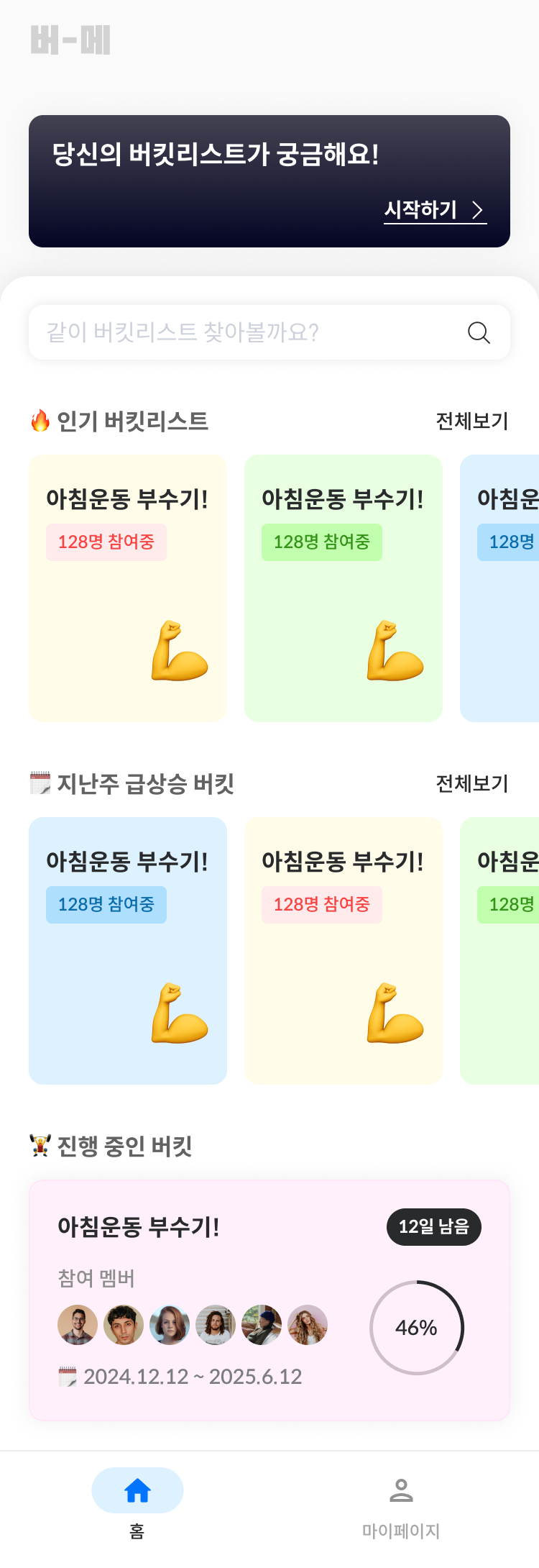Open the green 아침운동 부수기 card in 인기 버킷리스트
Viewport: 539px width, 1568px height.
point(344,588)
